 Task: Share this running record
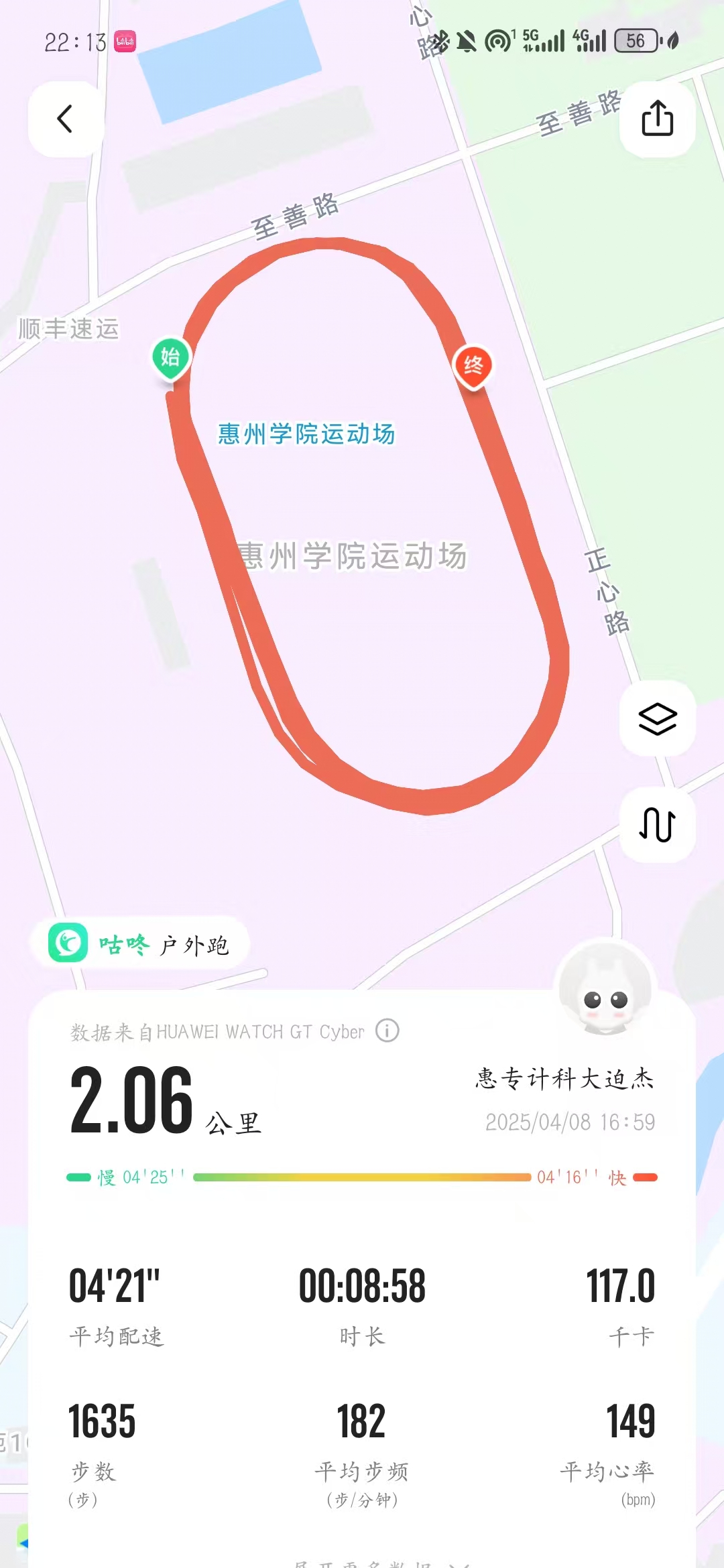[x=657, y=119]
